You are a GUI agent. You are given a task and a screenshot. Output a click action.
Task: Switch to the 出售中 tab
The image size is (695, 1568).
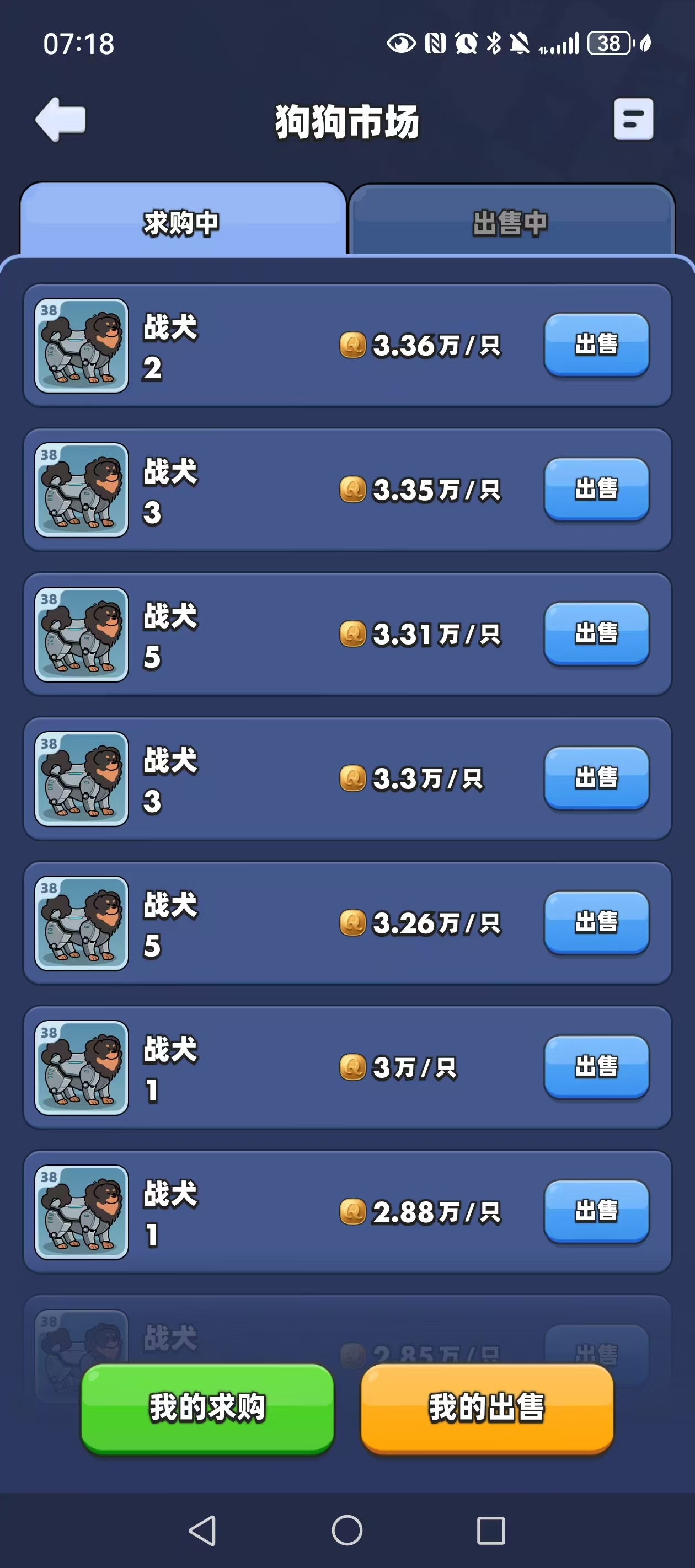point(511,222)
